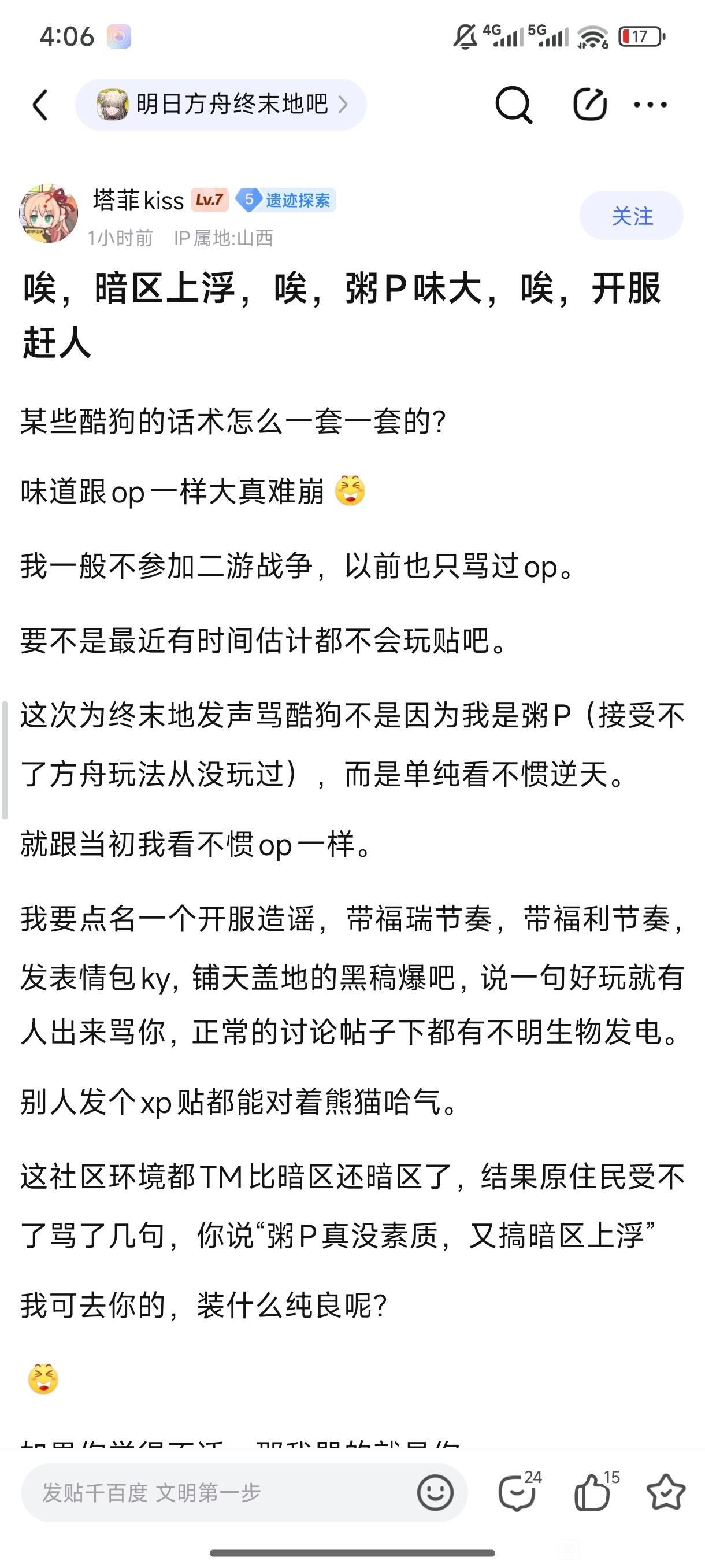The image size is (705, 1568).
Task: Open search with the magnifier icon
Action: (513, 105)
